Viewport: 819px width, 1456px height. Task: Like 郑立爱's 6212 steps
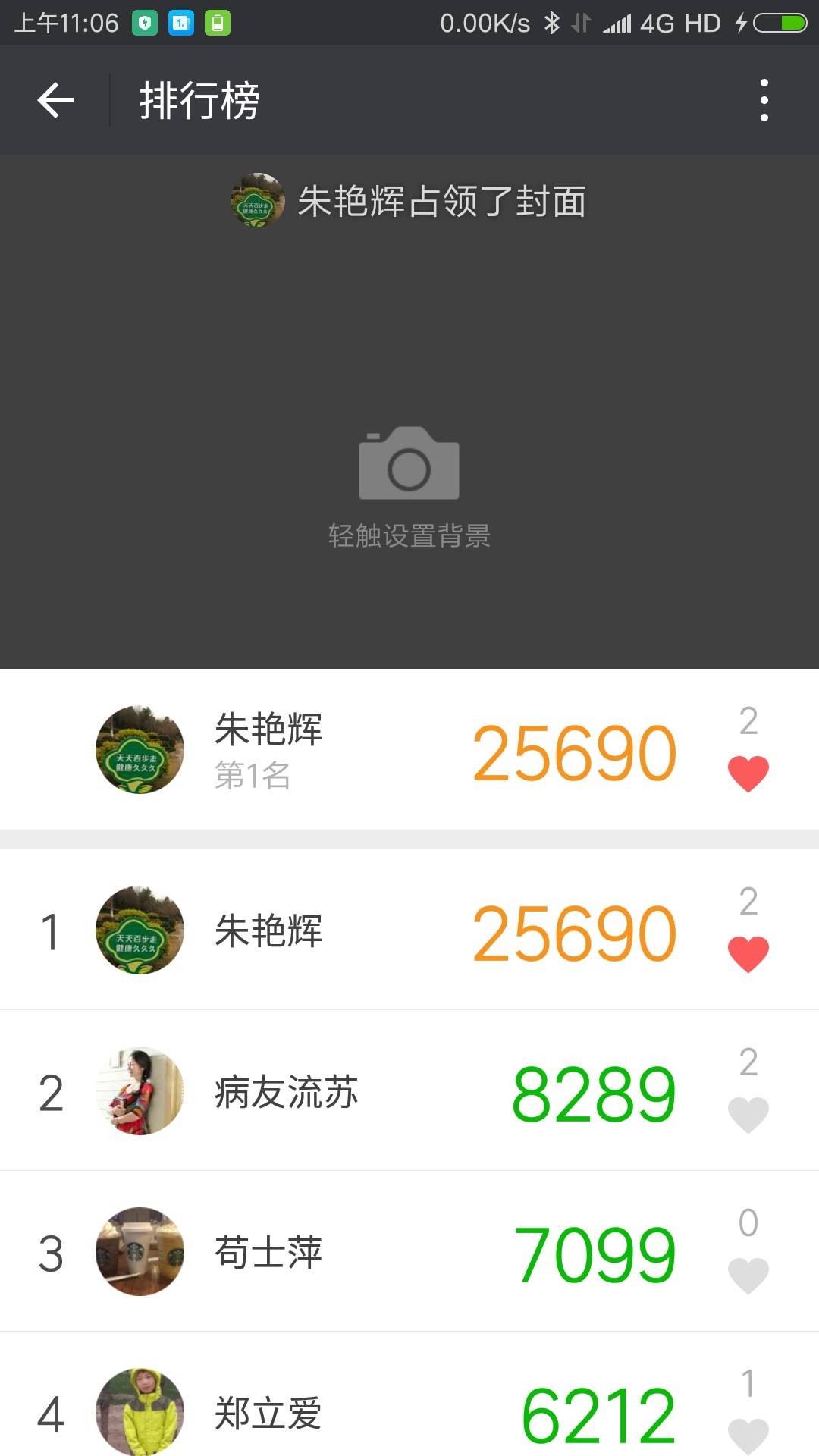pyautogui.click(x=748, y=1435)
